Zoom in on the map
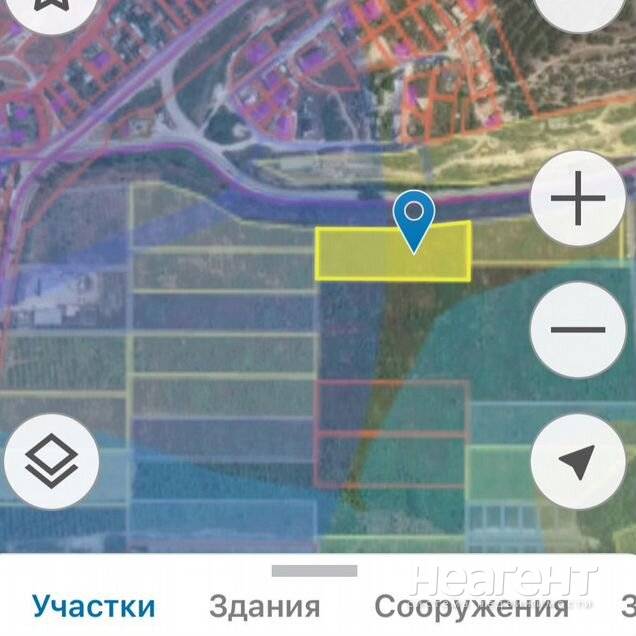Viewport: 636px width, 636px height. coord(578,200)
